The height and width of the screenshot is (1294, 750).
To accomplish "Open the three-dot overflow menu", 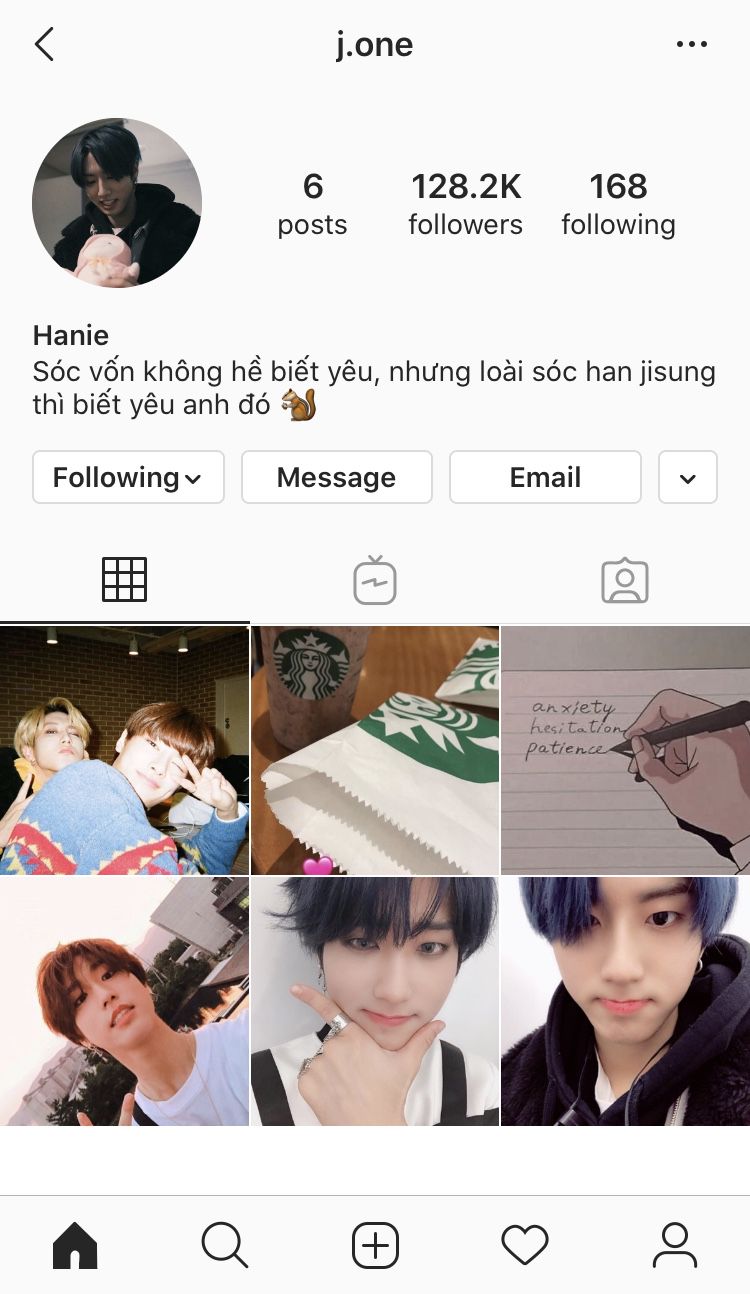I will (691, 45).
